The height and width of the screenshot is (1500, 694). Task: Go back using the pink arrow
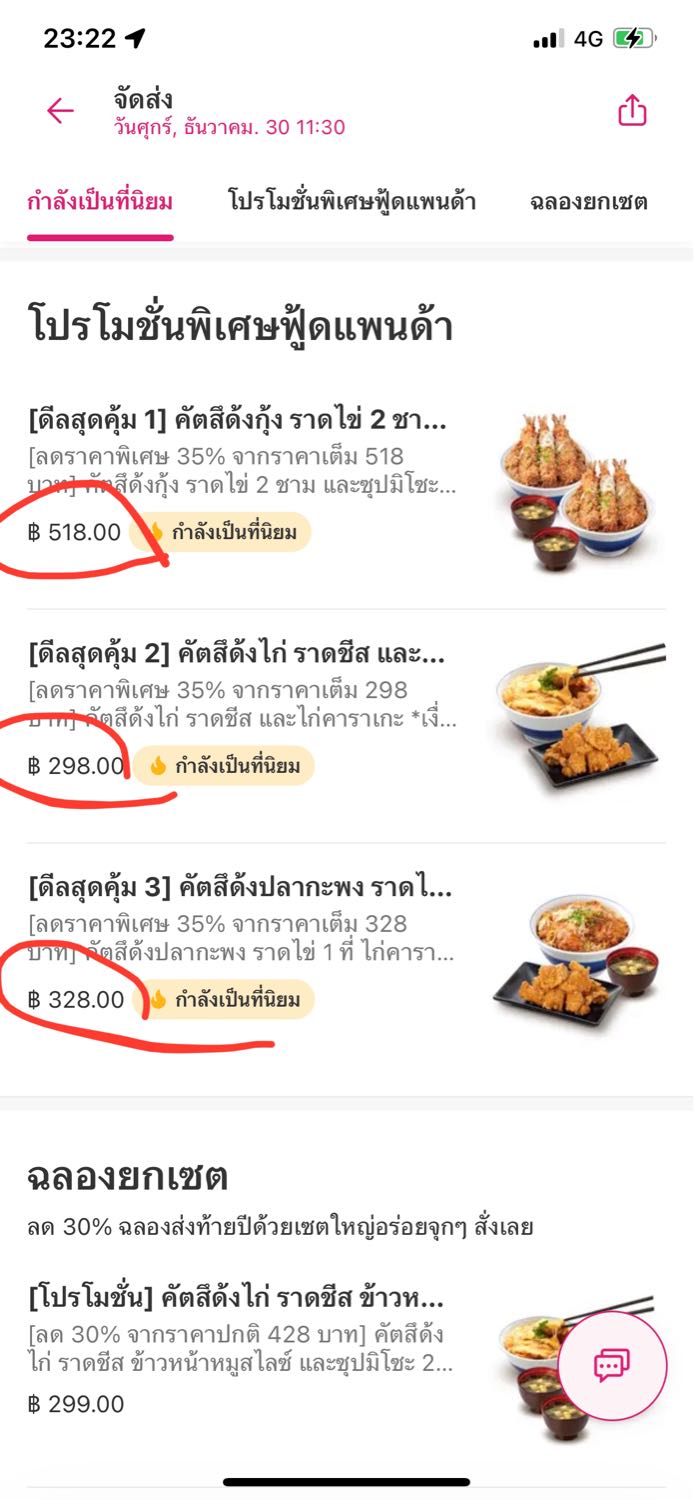pyautogui.click(x=60, y=111)
